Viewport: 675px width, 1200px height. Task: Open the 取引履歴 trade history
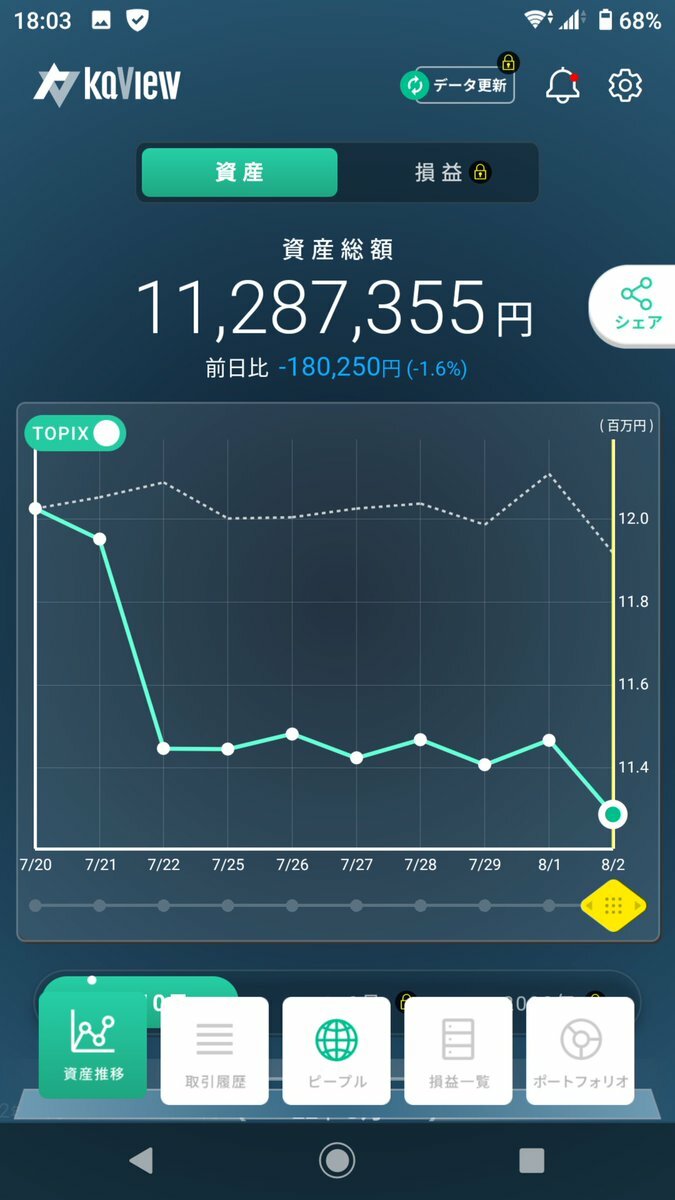click(215, 1050)
